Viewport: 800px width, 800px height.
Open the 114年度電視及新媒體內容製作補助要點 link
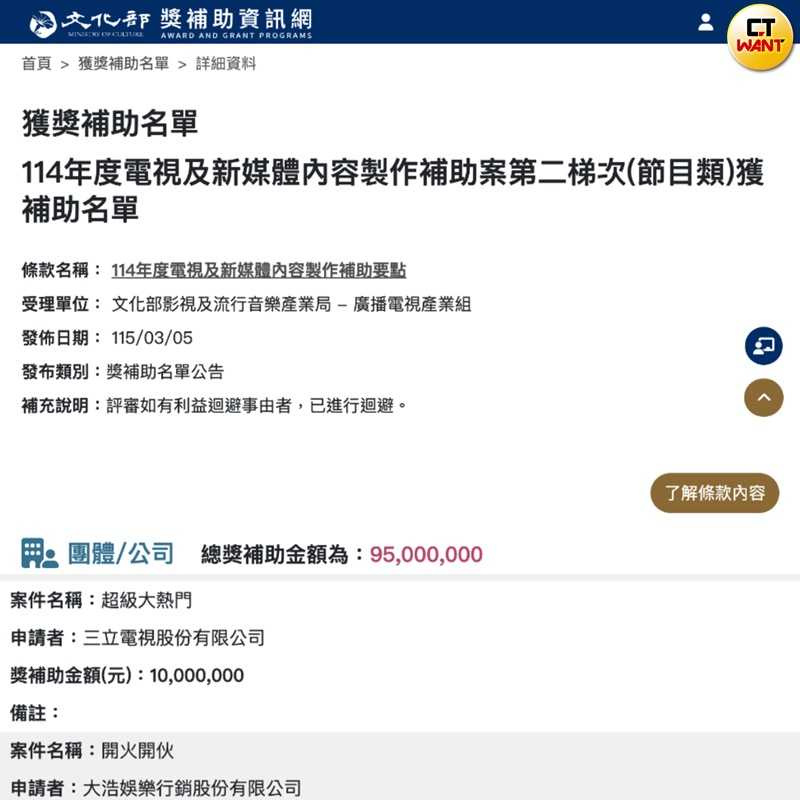(259, 271)
